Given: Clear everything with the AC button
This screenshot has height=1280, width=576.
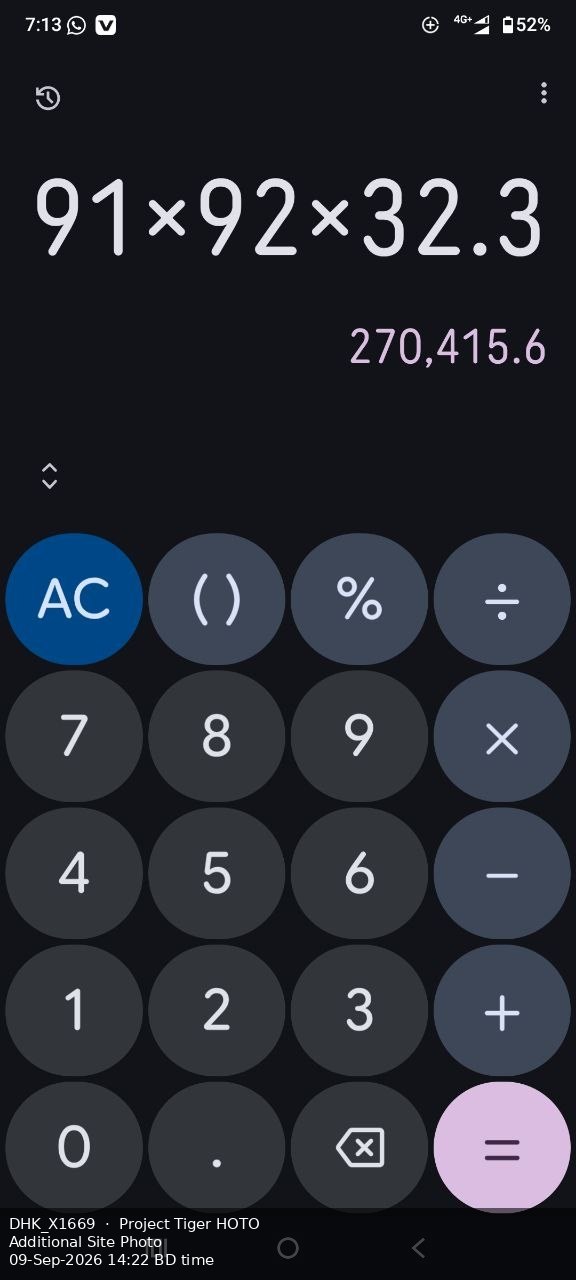Looking at the screenshot, I should (x=74, y=599).
